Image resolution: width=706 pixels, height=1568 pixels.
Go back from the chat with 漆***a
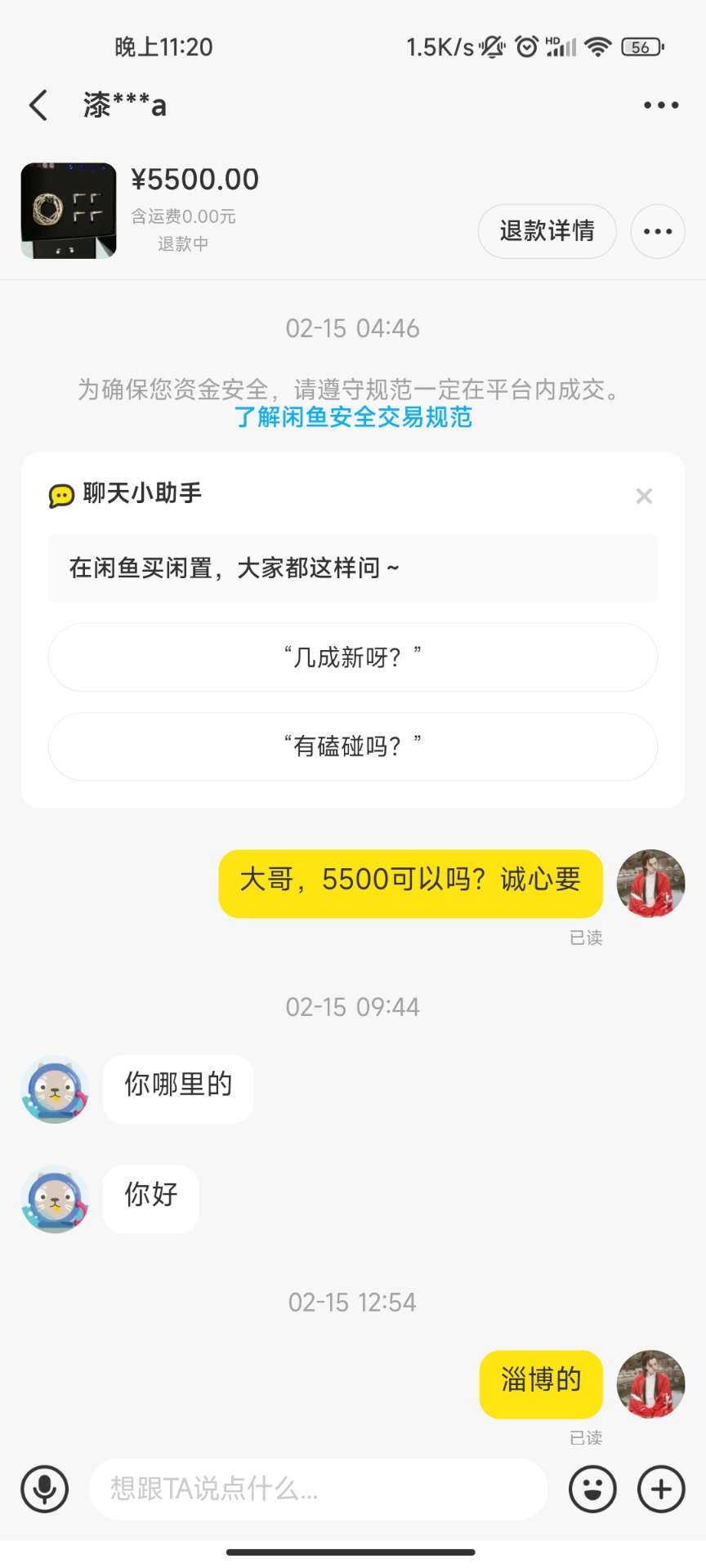[38, 105]
